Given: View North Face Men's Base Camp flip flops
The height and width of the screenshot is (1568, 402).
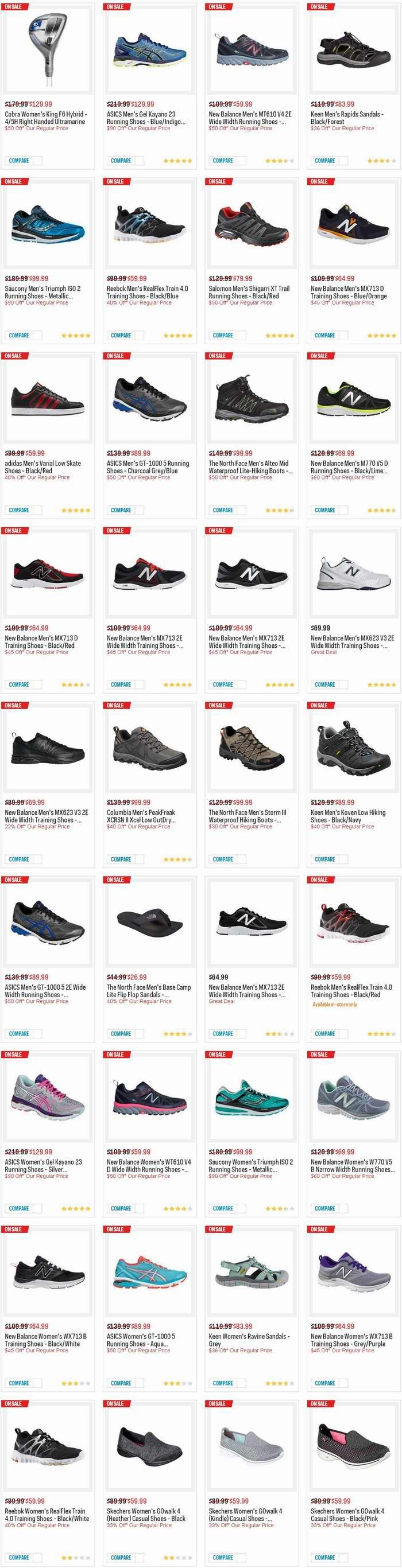Looking at the screenshot, I should 149,991.
